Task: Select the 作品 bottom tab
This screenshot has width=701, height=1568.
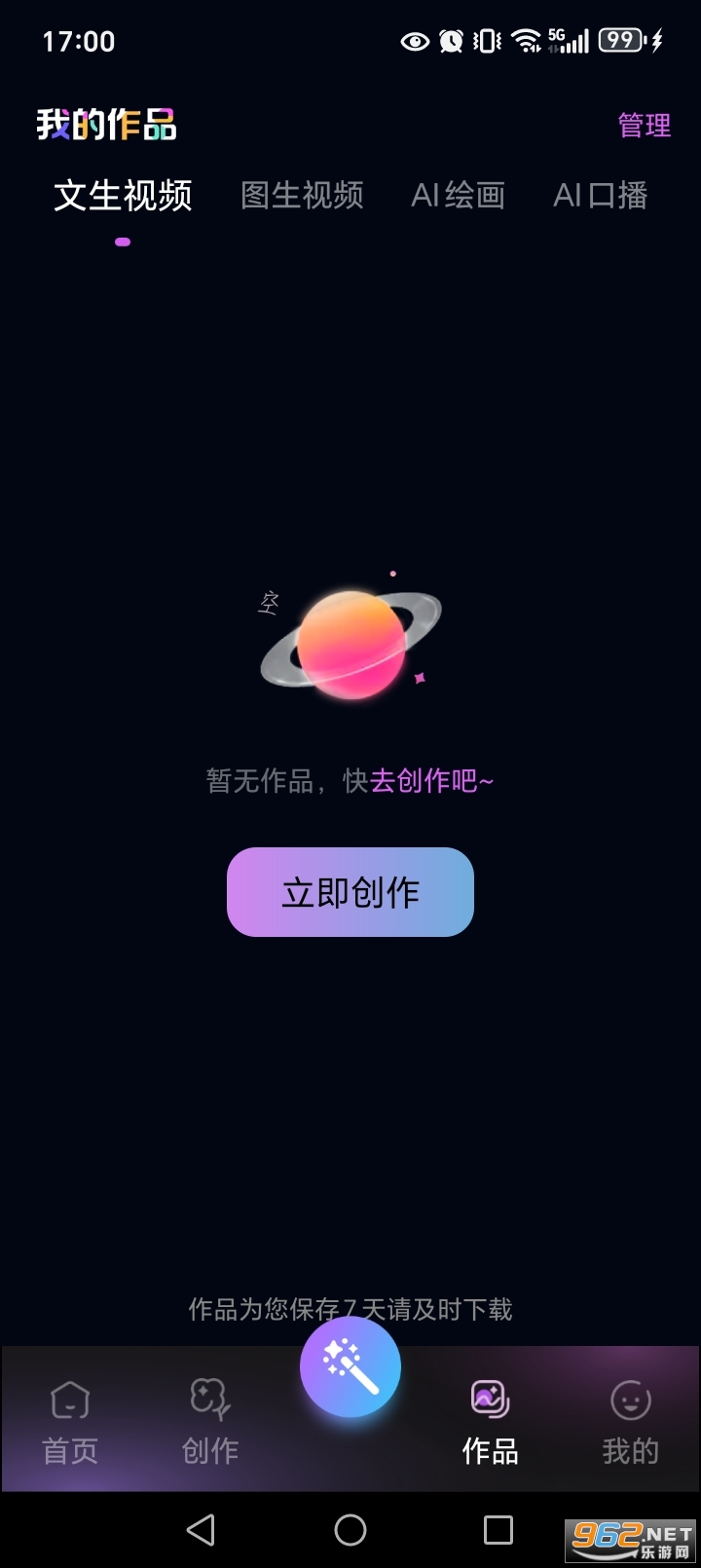Action: 490,1422
